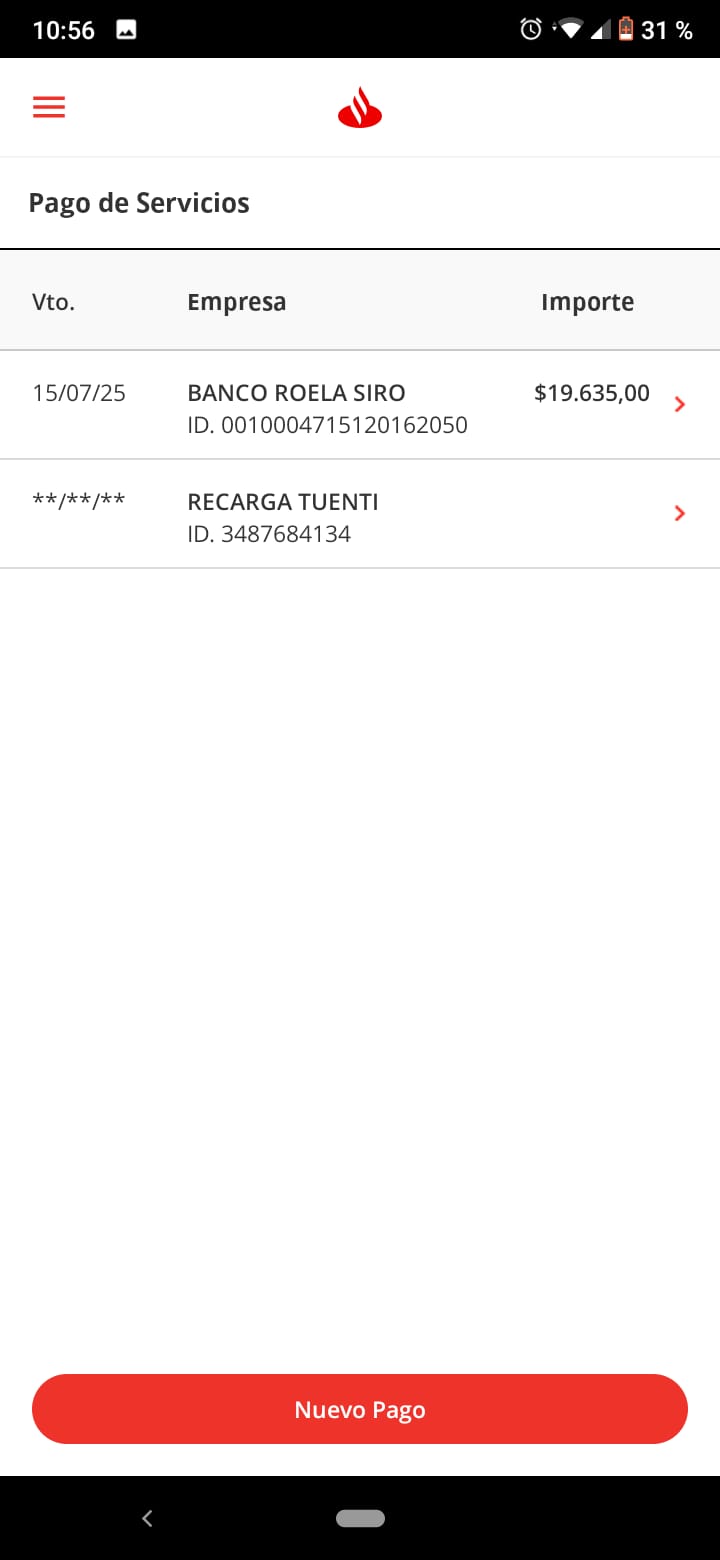Go back with the system back arrow
The width and height of the screenshot is (720, 1560).
pos(147,1518)
